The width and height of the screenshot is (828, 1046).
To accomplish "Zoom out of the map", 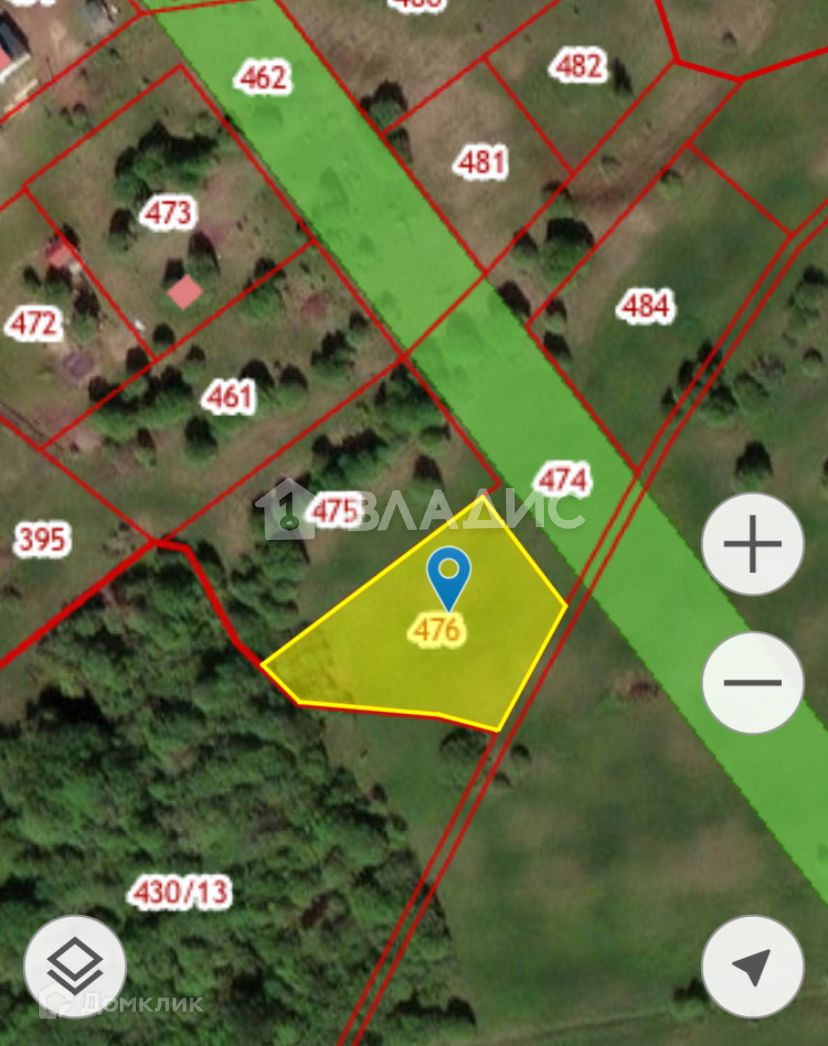I will coord(752,683).
